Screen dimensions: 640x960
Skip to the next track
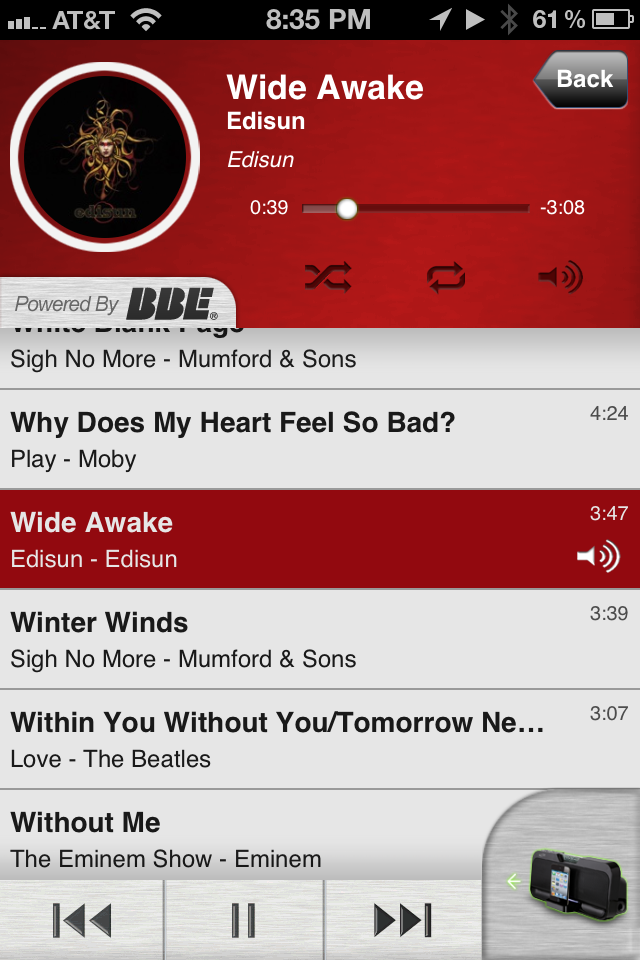[402, 920]
